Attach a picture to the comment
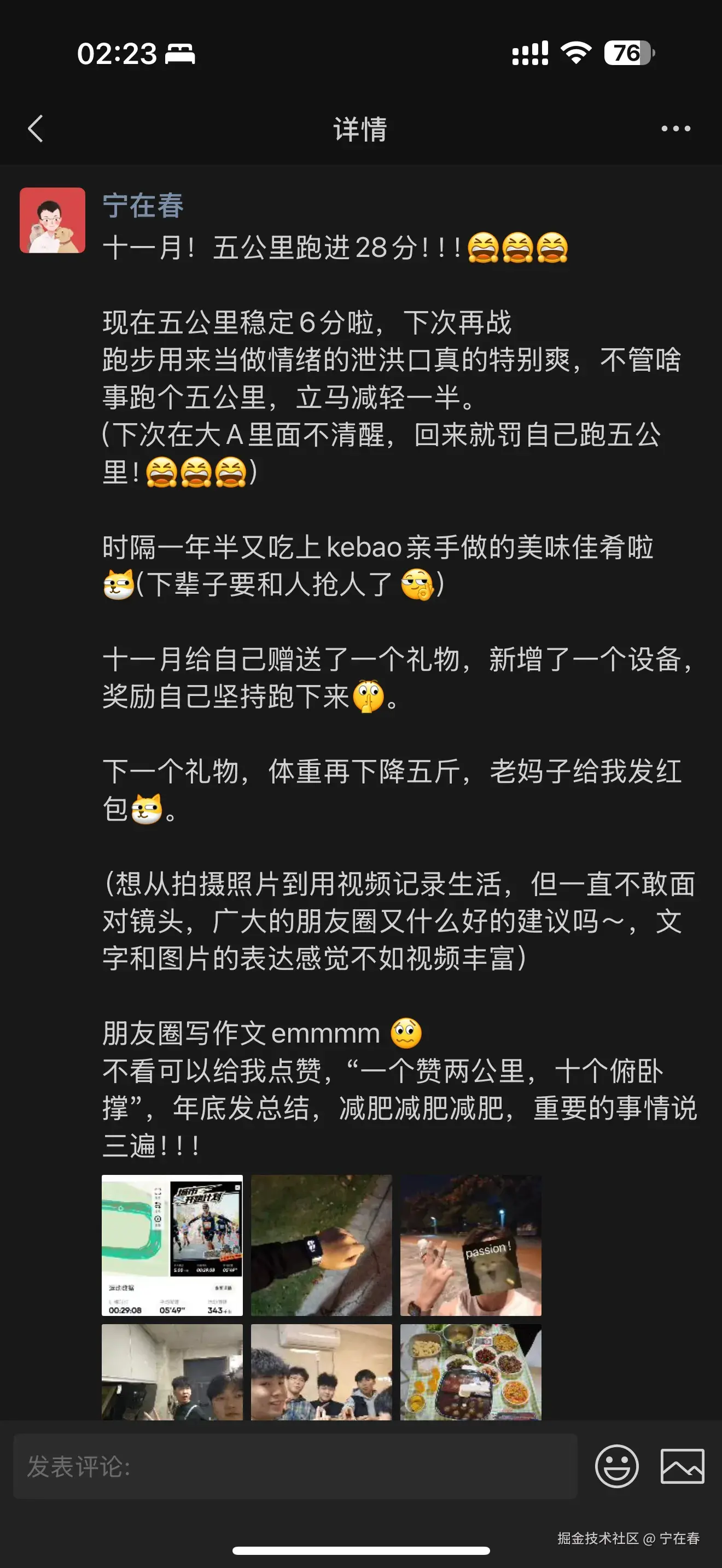 682,1466
